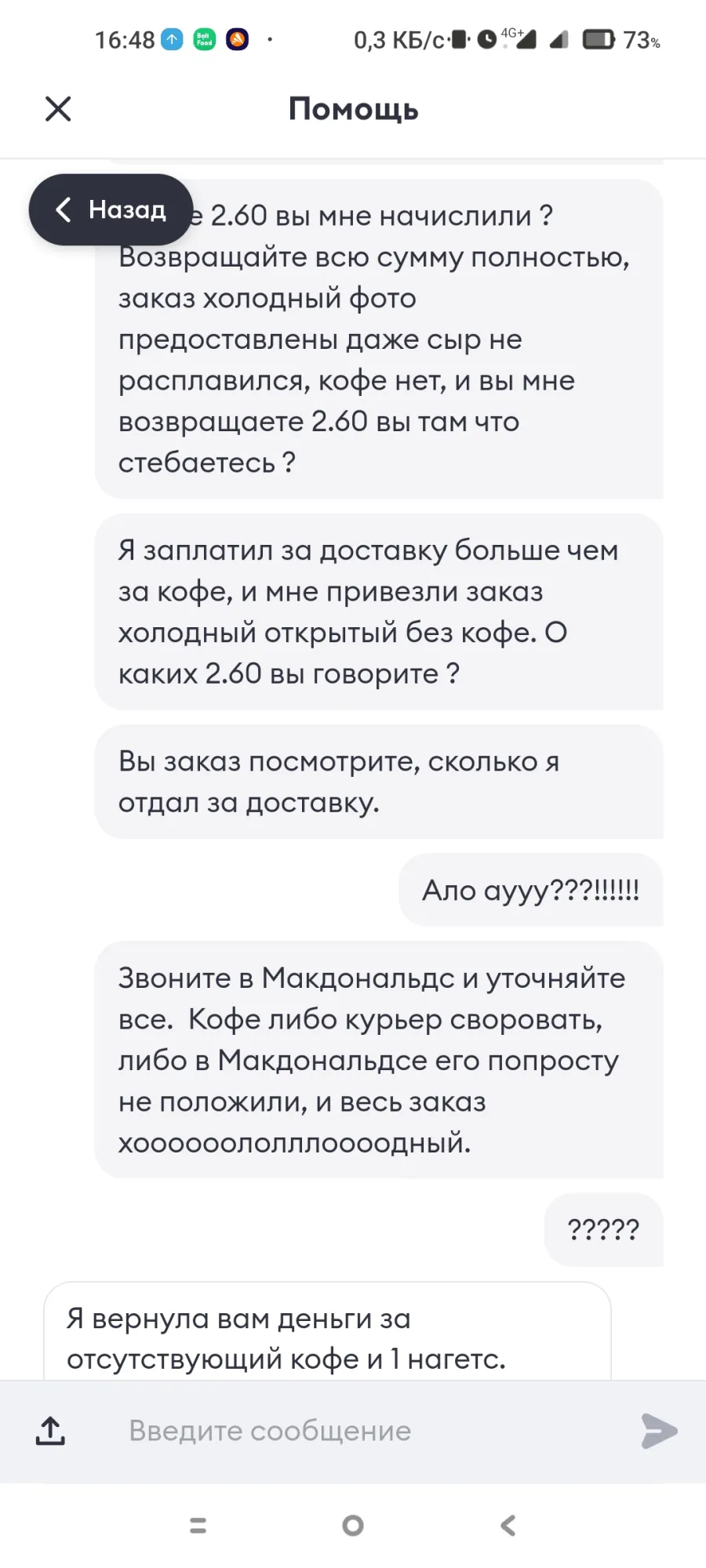Tap the Назад back button
The height and width of the screenshot is (1568, 706).
[x=111, y=209]
